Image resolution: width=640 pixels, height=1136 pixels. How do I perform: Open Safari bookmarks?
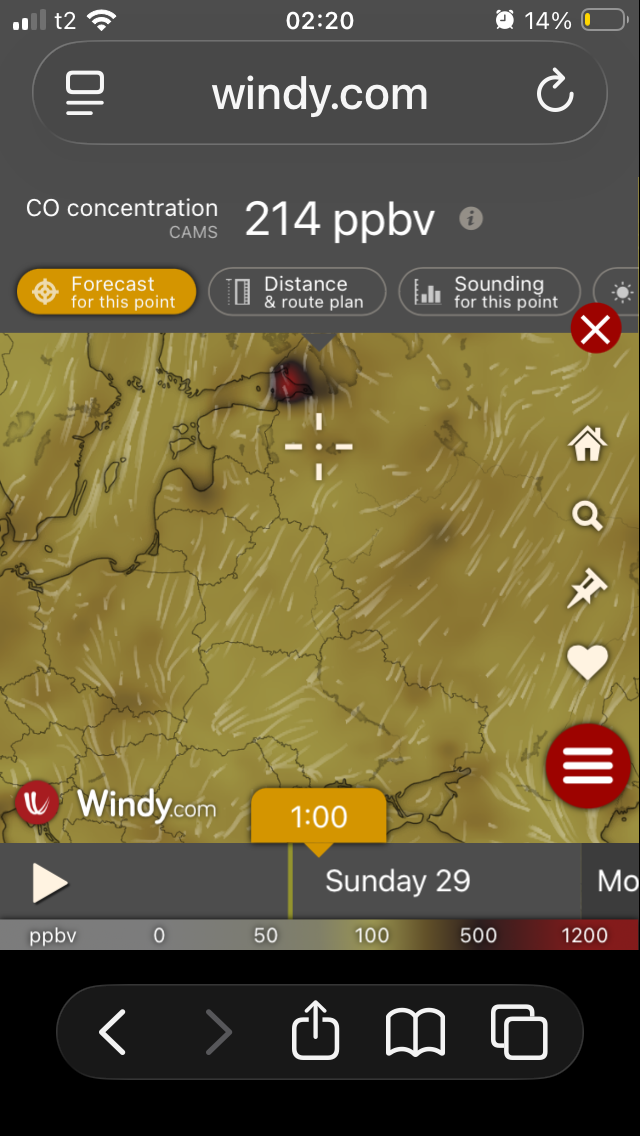[x=415, y=1031]
